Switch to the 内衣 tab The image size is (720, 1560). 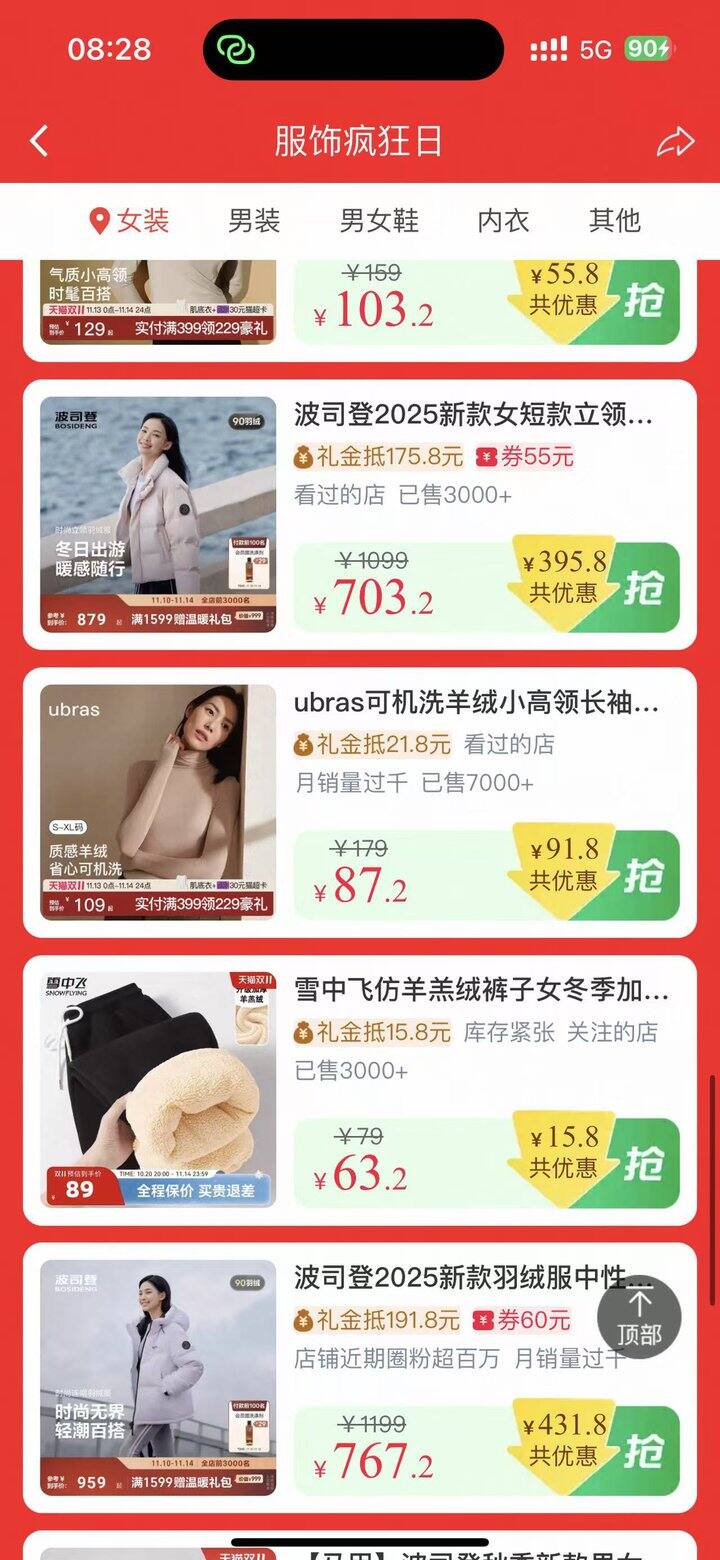pos(503,221)
